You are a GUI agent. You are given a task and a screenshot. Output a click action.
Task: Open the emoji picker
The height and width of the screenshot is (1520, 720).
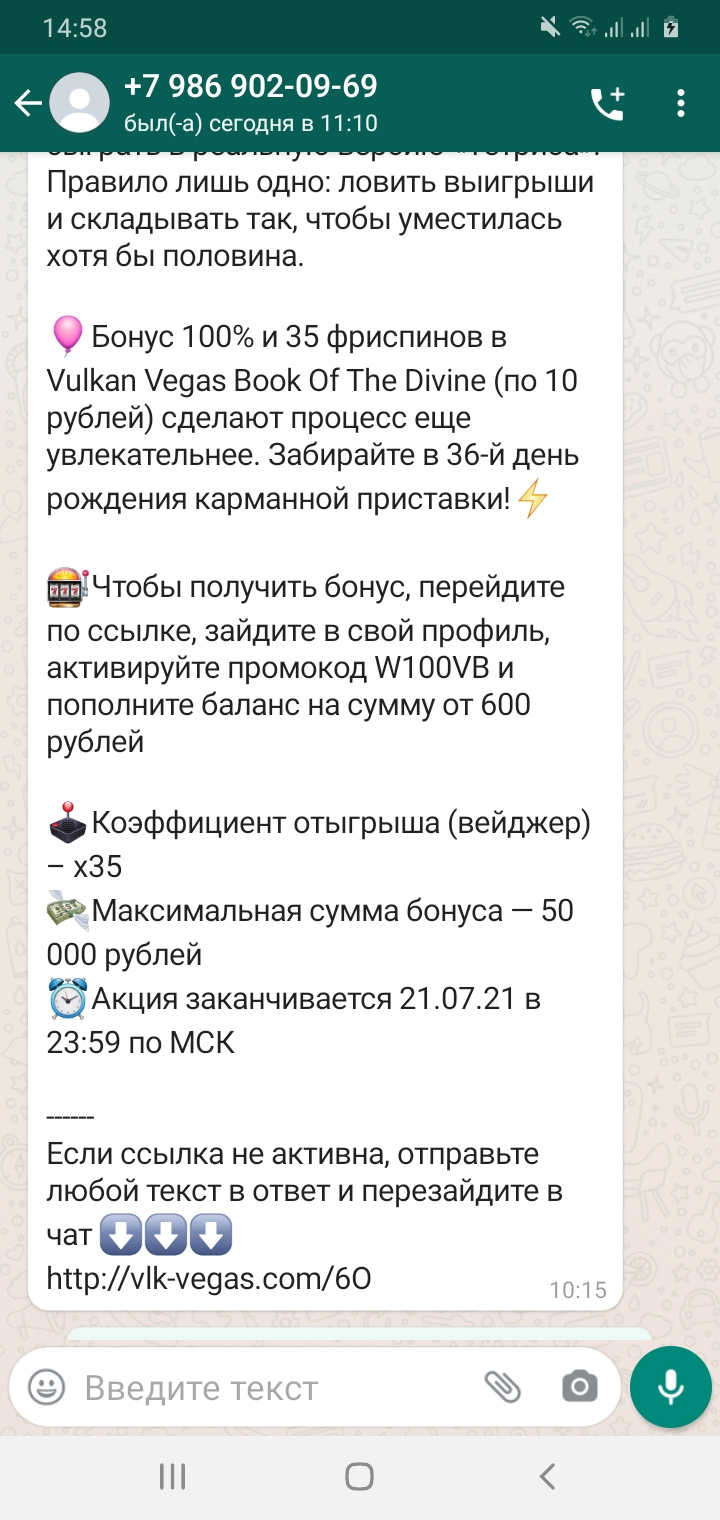pos(46,1387)
